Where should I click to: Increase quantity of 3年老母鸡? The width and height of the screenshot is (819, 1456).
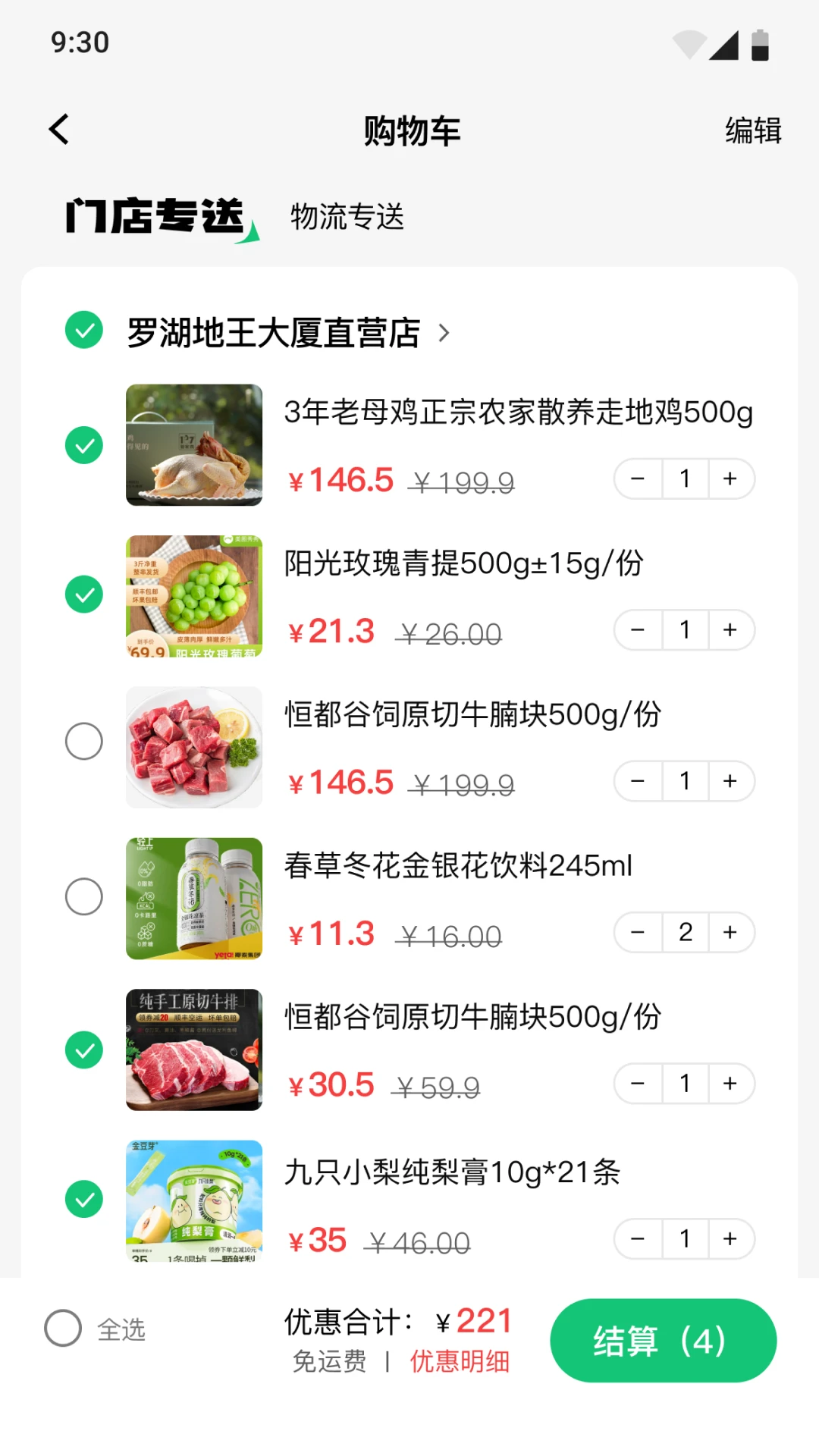click(730, 479)
